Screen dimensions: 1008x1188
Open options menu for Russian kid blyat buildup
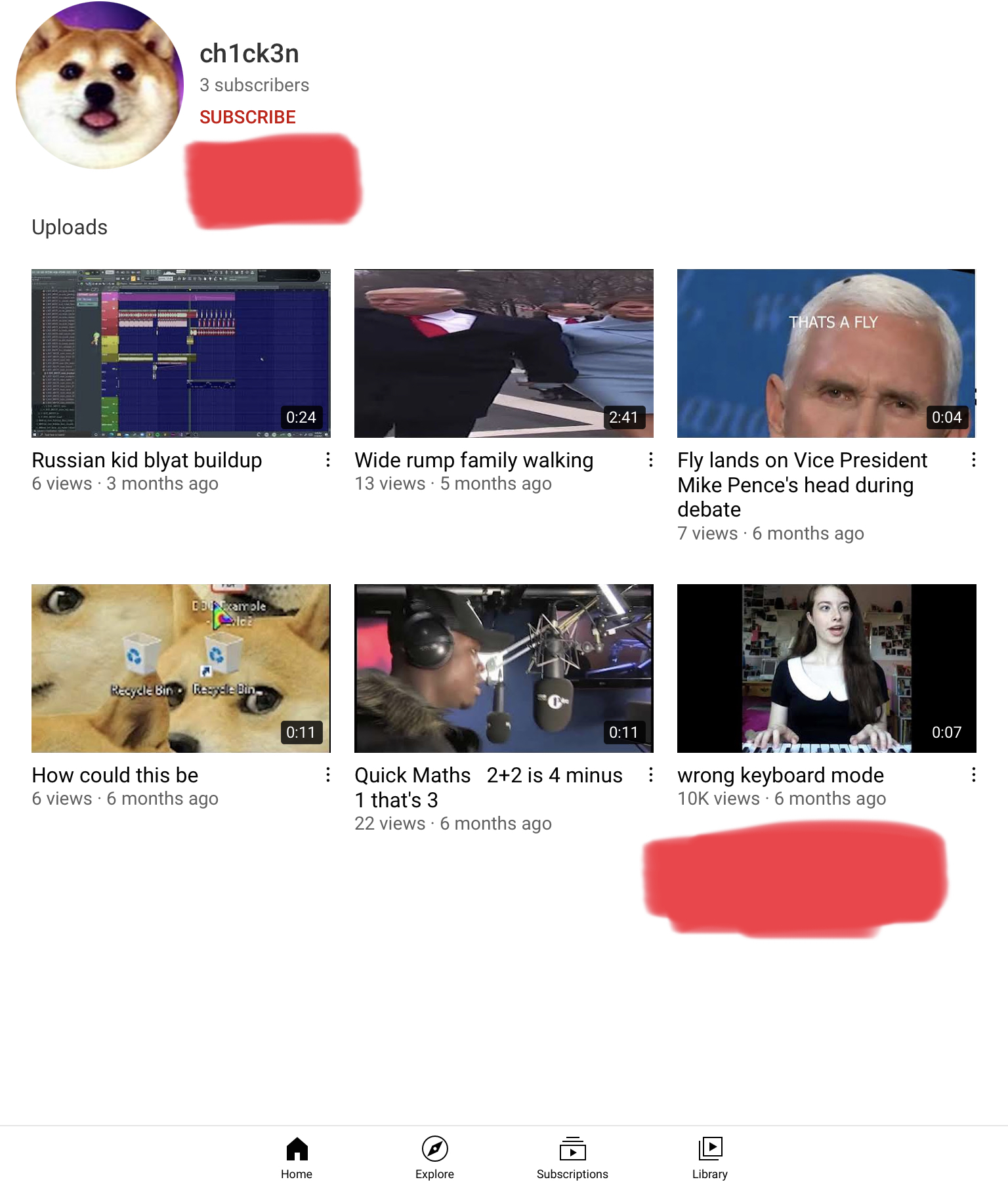(327, 460)
